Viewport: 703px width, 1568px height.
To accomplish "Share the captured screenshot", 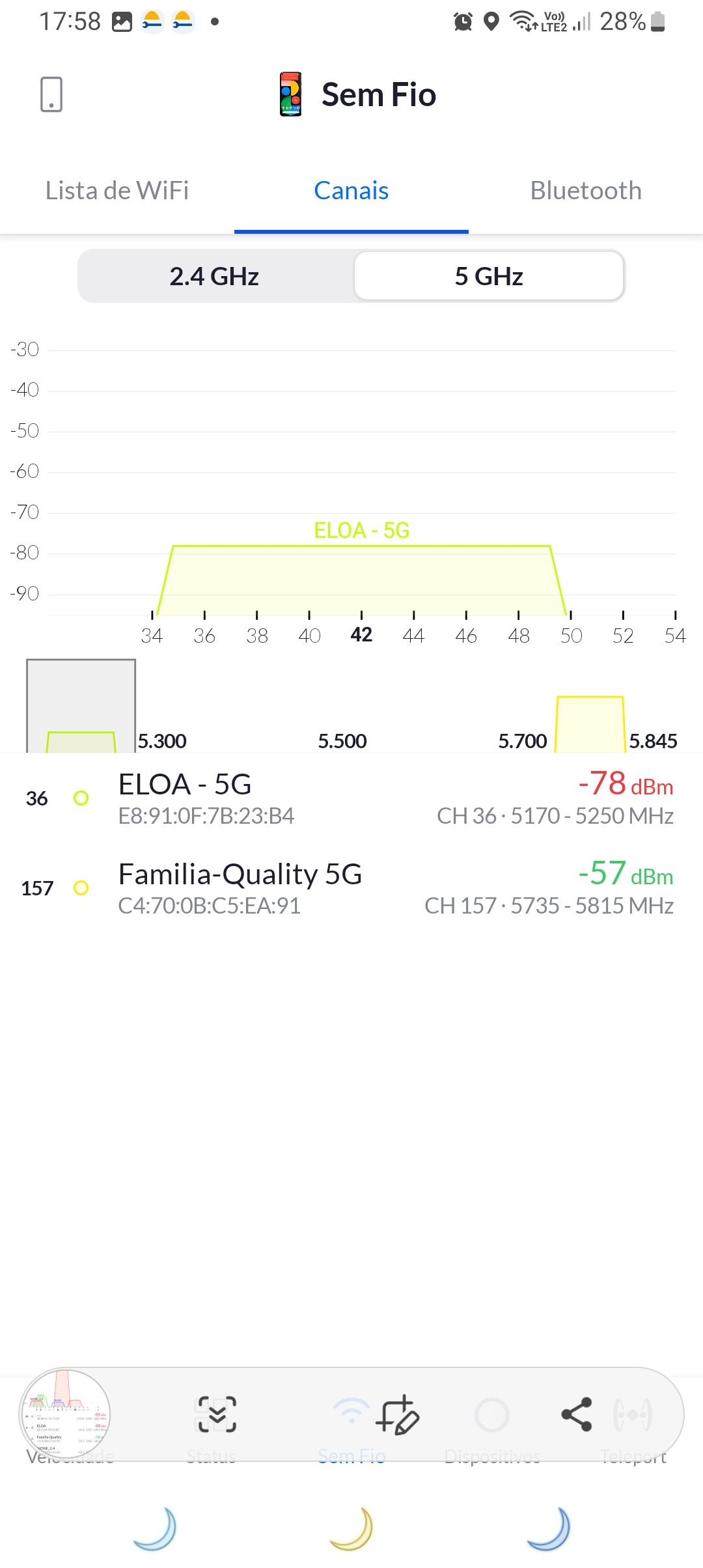I will [x=577, y=1414].
